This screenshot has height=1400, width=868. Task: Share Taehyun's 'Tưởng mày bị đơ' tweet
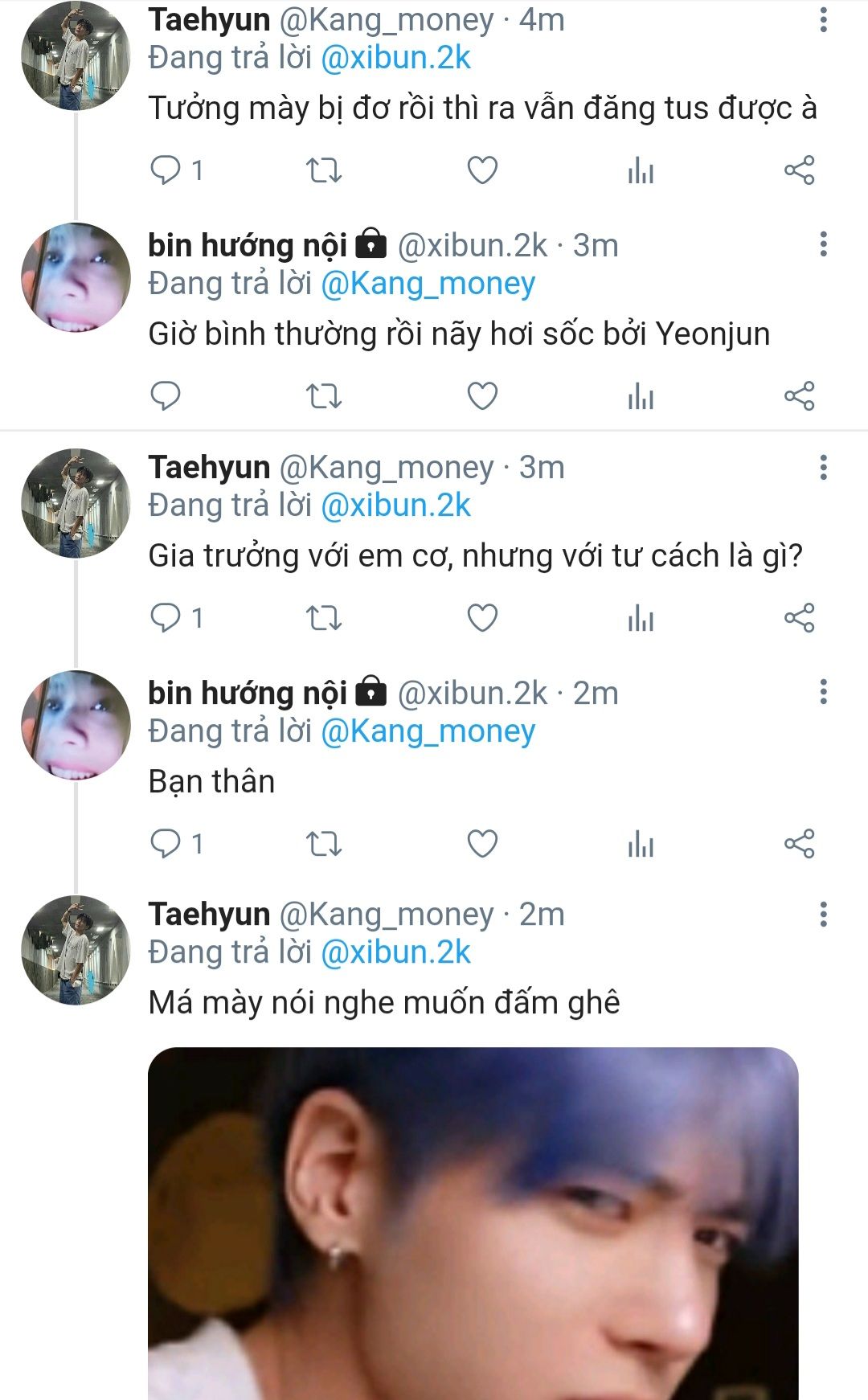pos(799,170)
